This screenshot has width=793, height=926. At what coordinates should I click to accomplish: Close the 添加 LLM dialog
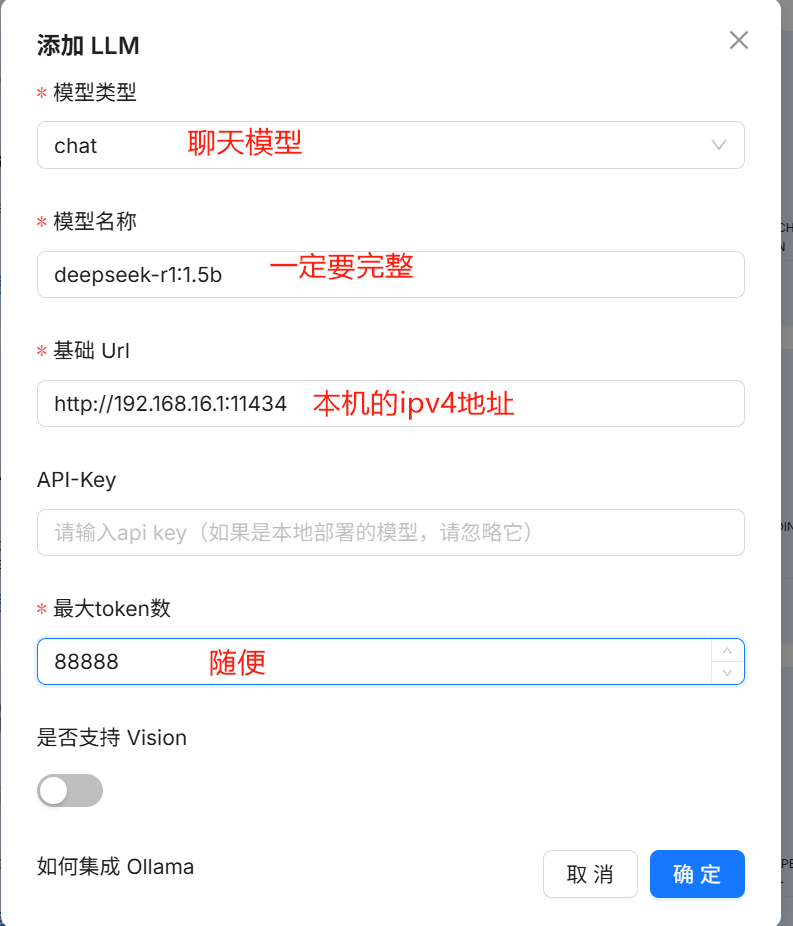click(x=738, y=40)
